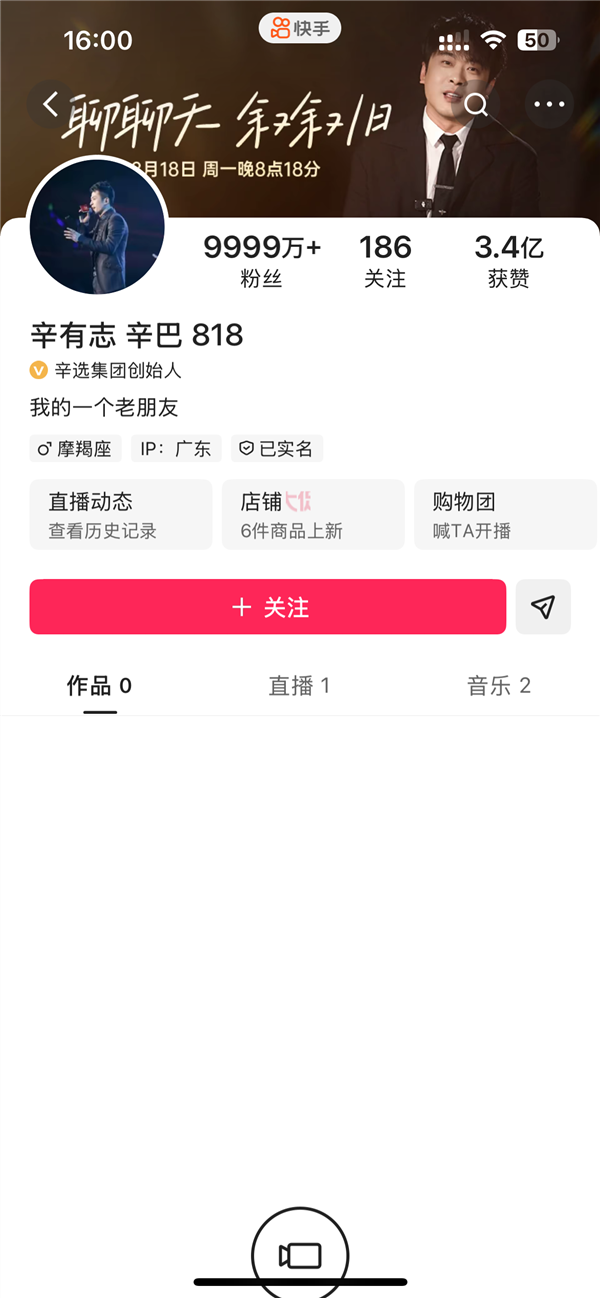Open the 店铺 shop card
The image size is (600, 1298).
point(313,515)
